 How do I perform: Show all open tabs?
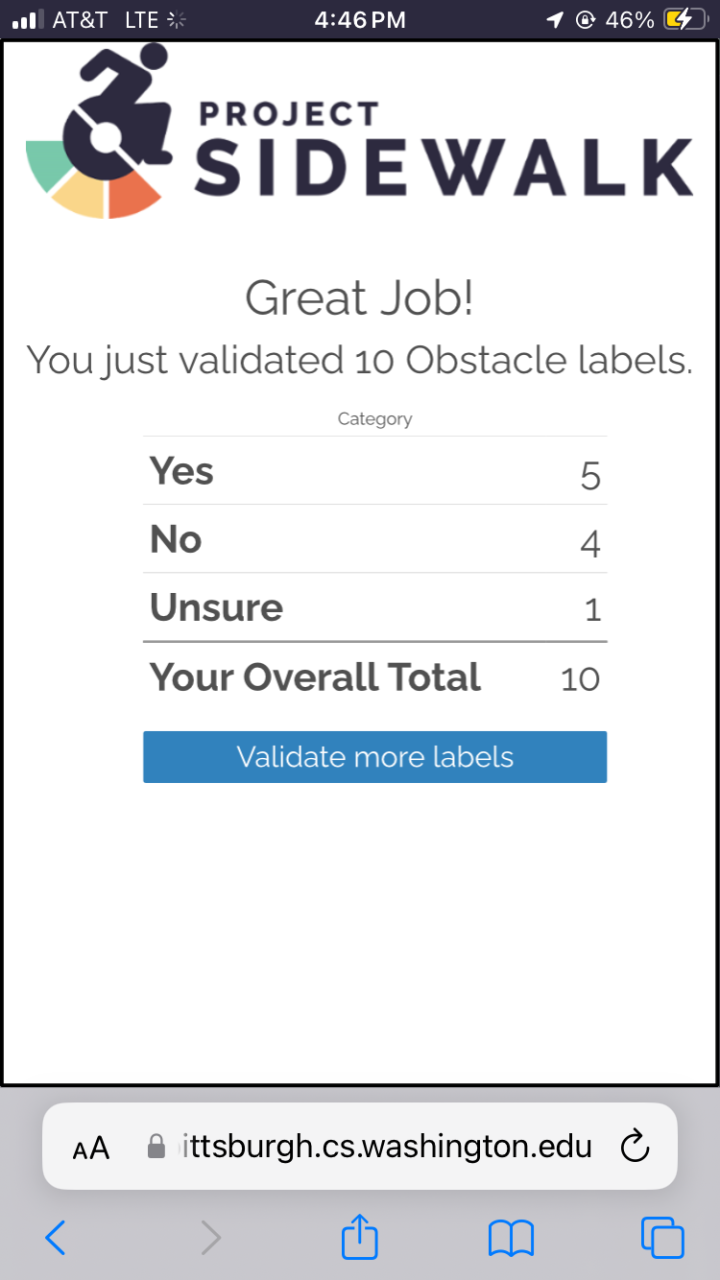tap(662, 1238)
